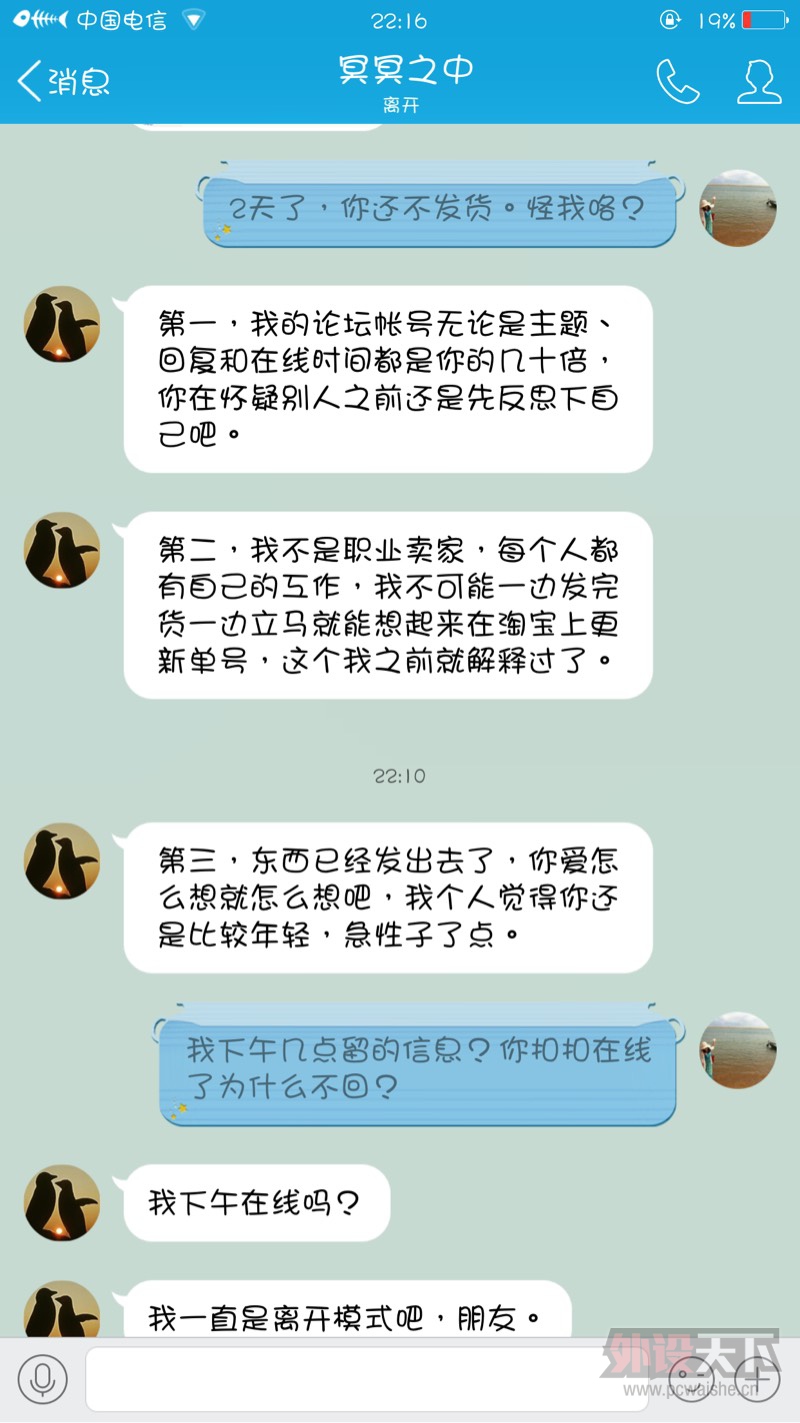Tap the plus icon for more options

[755, 1378]
